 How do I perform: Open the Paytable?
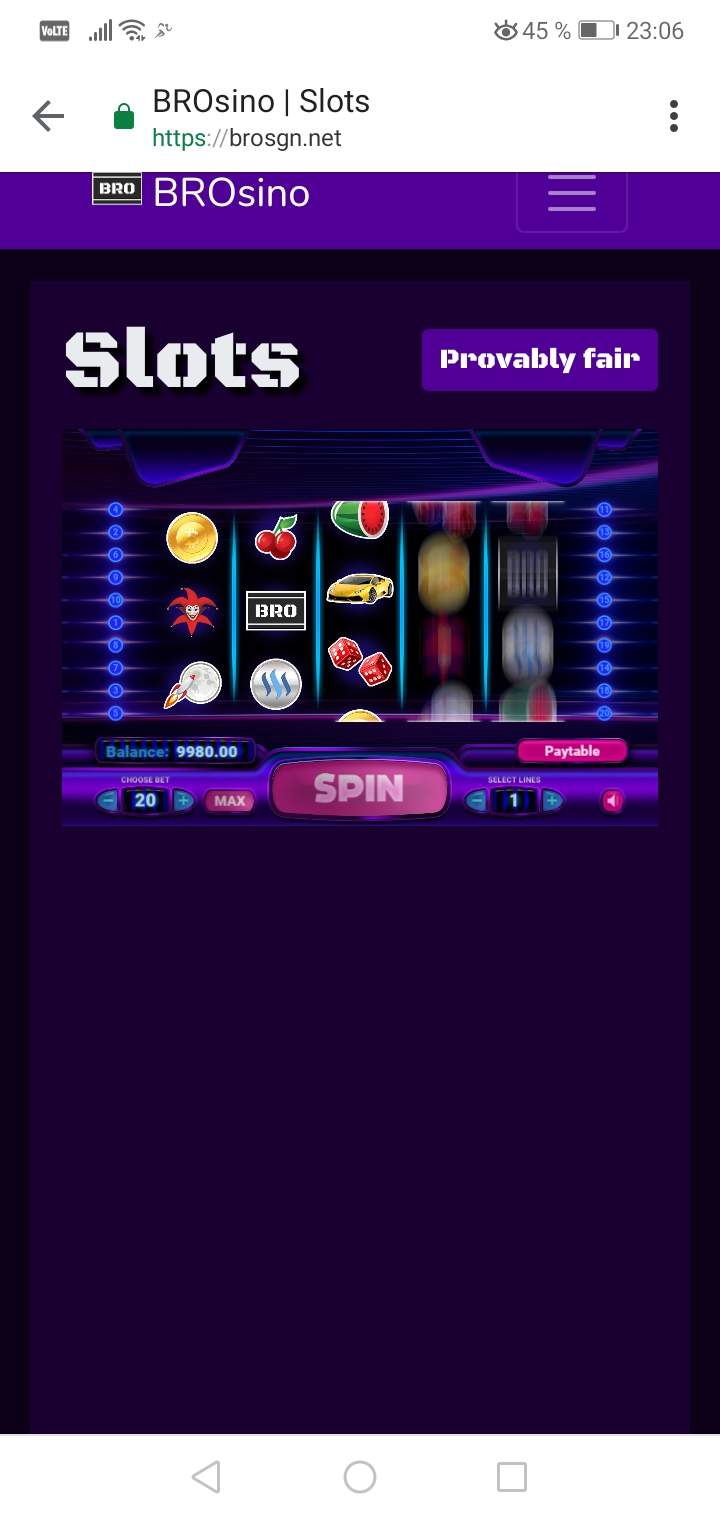point(572,751)
